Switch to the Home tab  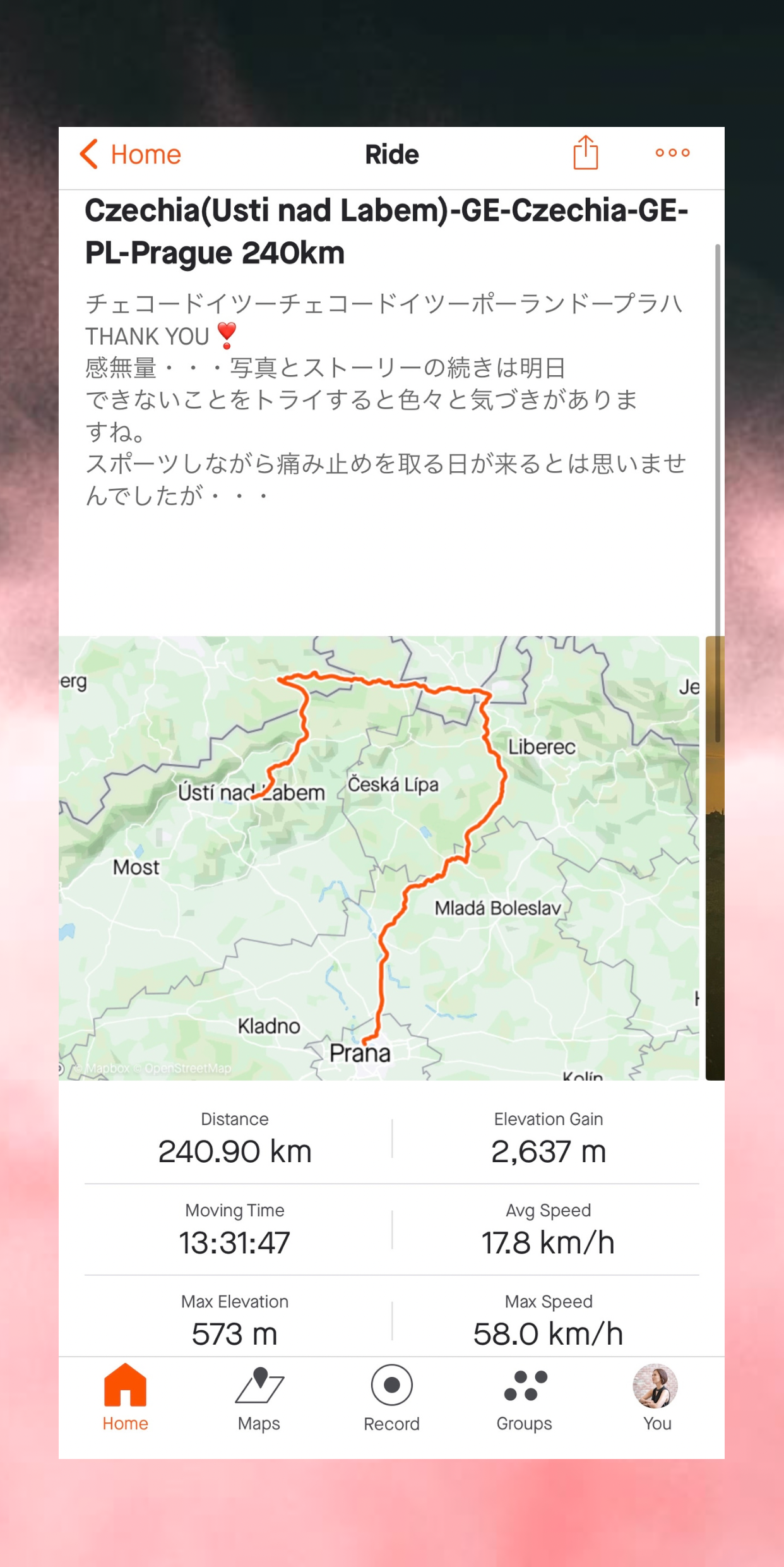tap(125, 1398)
